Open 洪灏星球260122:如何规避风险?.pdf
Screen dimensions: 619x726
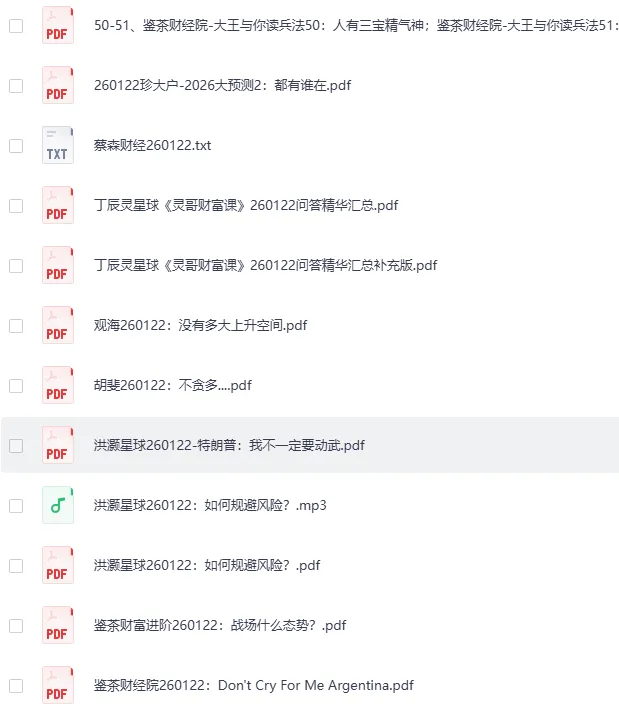click(x=207, y=566)
